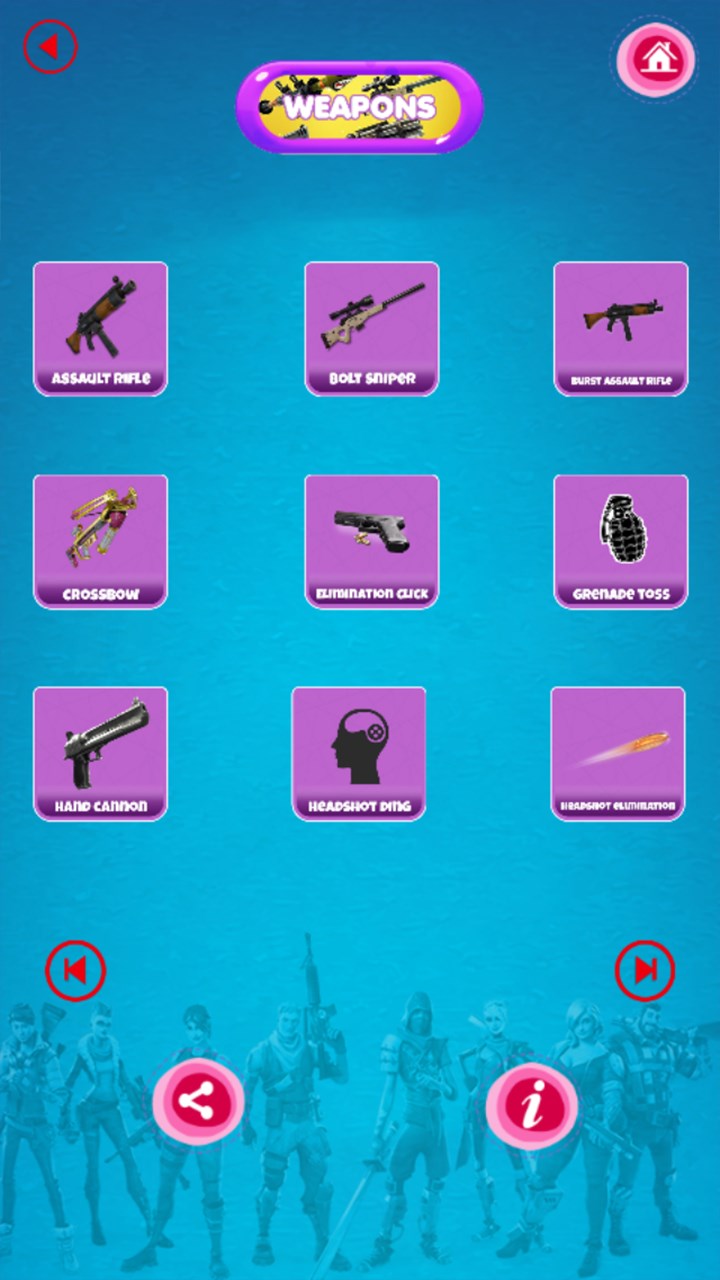Play the Elimination Click sound
This screenshot has height=1280, width=720.
(371, 541)
